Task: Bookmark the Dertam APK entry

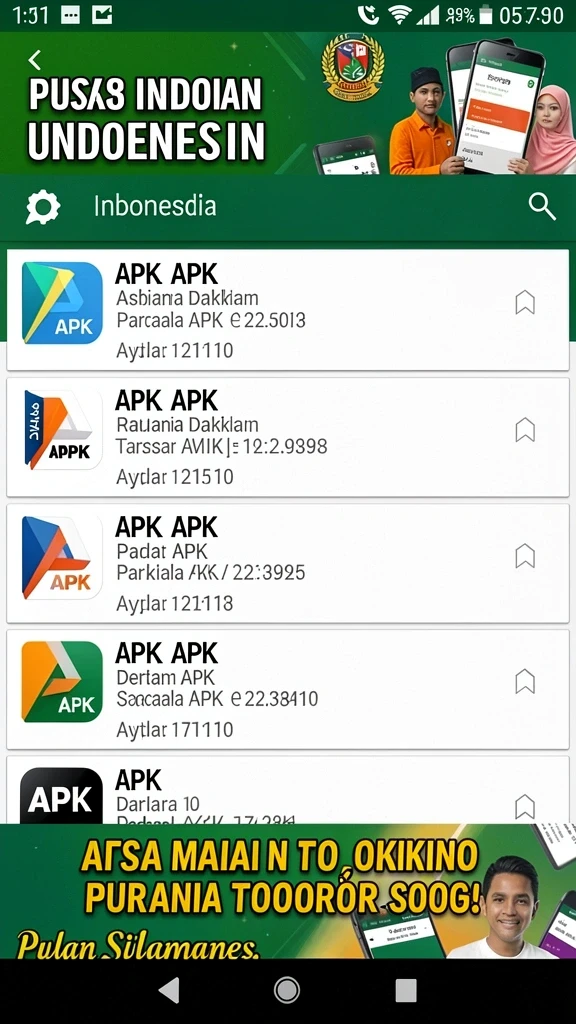Action: pyautogui.click(x=525, y=682)
